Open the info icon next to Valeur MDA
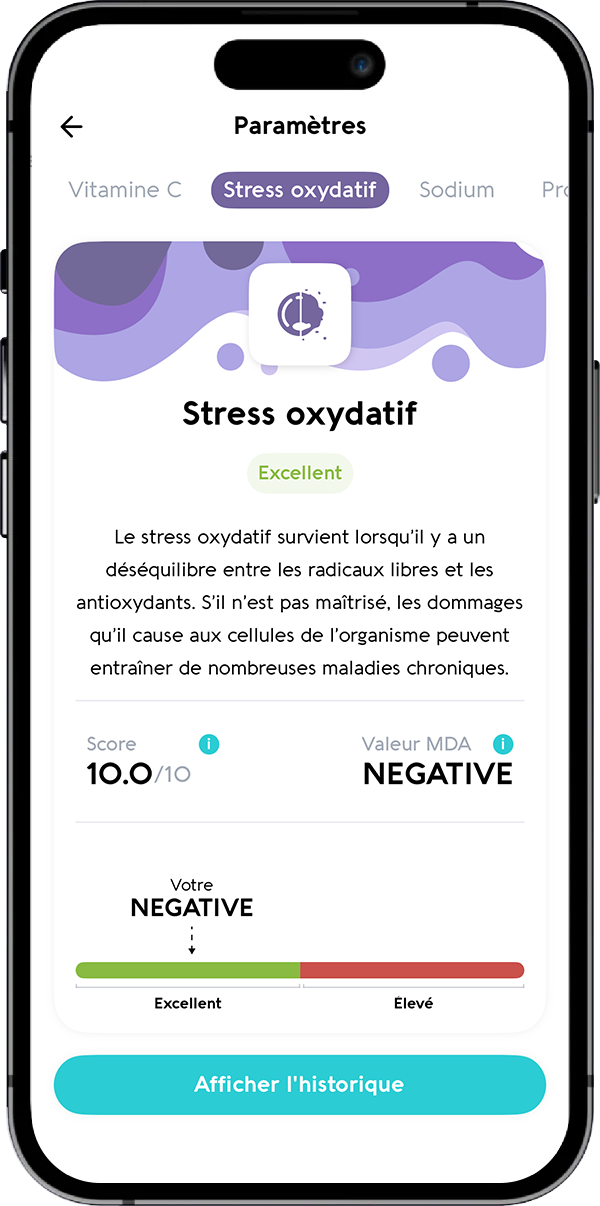 click(503, 744)
